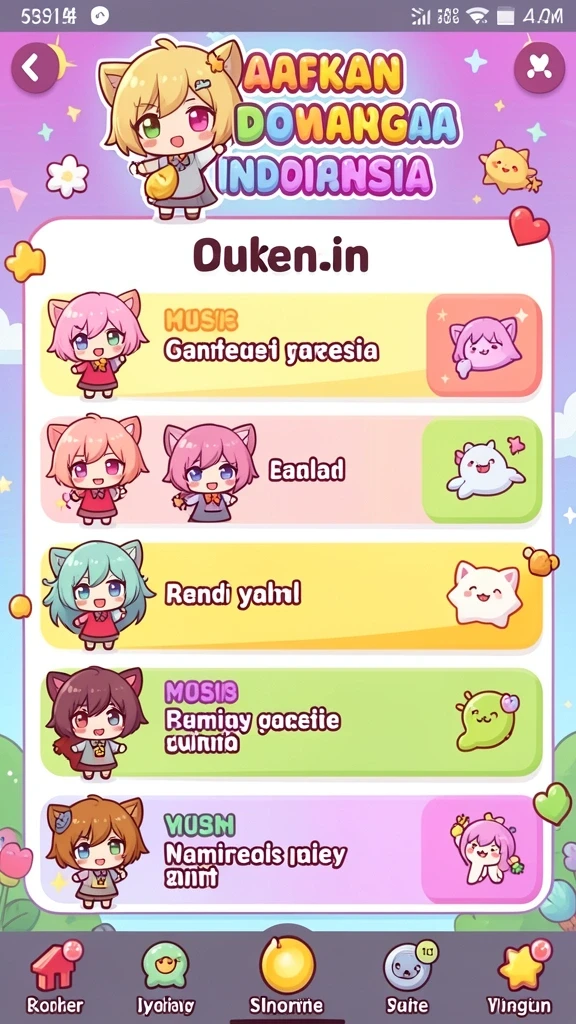This screenshot has width=576, height=1024.
Task: Select the green Rumiay gacetie row
Action: coord(291,721)
